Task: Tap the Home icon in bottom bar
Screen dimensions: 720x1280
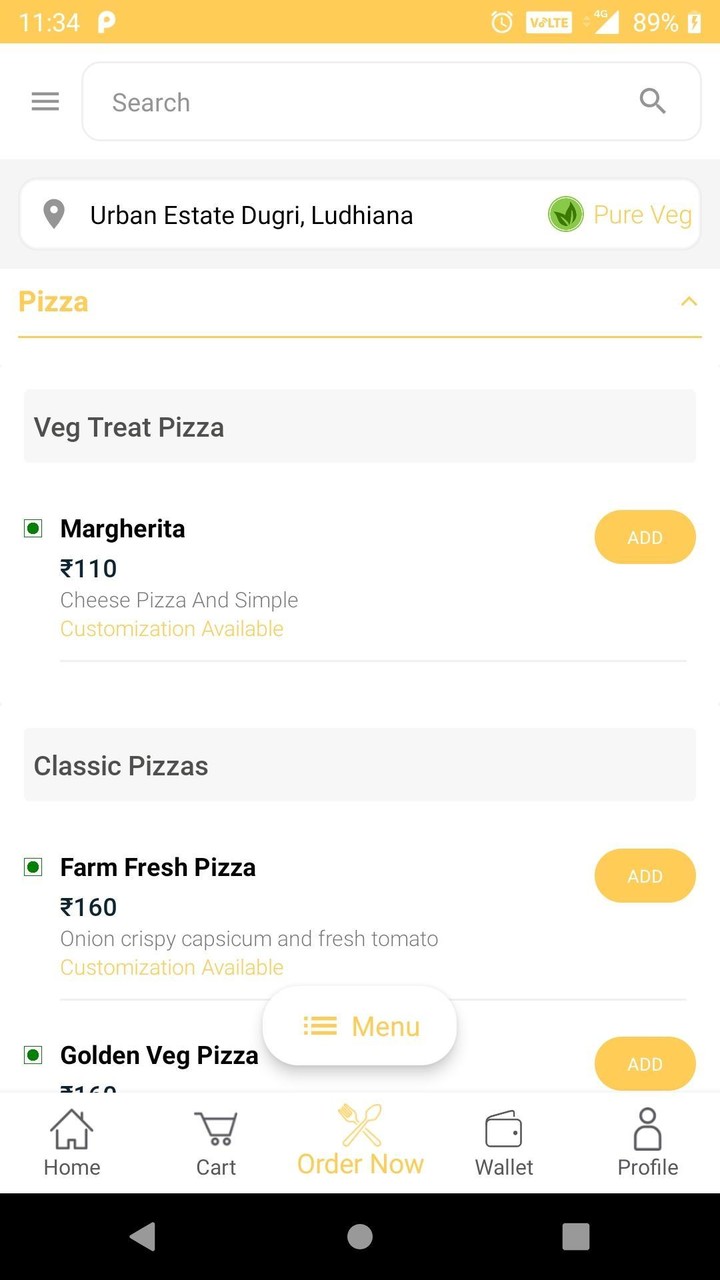Action: coord(71,1140)
